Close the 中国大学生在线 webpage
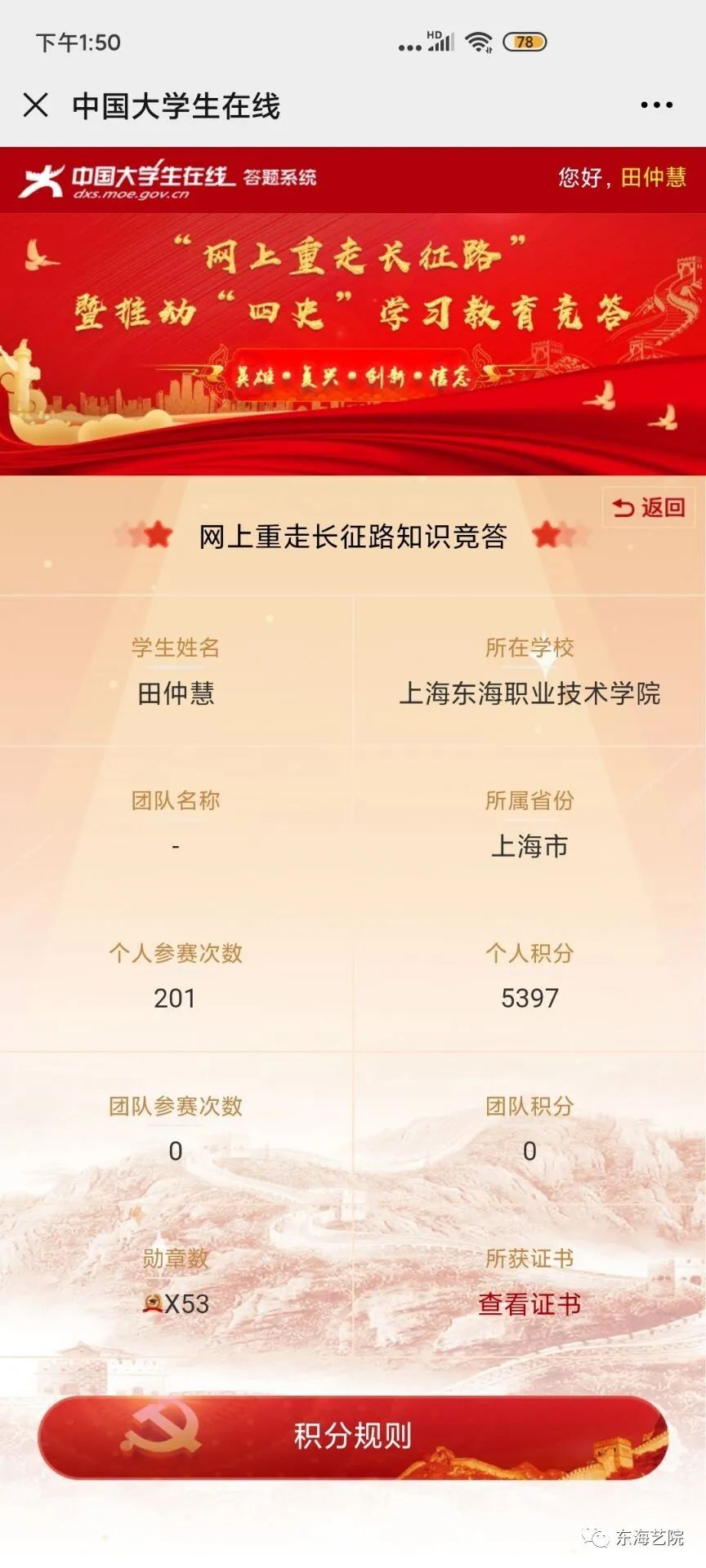706x1568 pixels. 36,105
